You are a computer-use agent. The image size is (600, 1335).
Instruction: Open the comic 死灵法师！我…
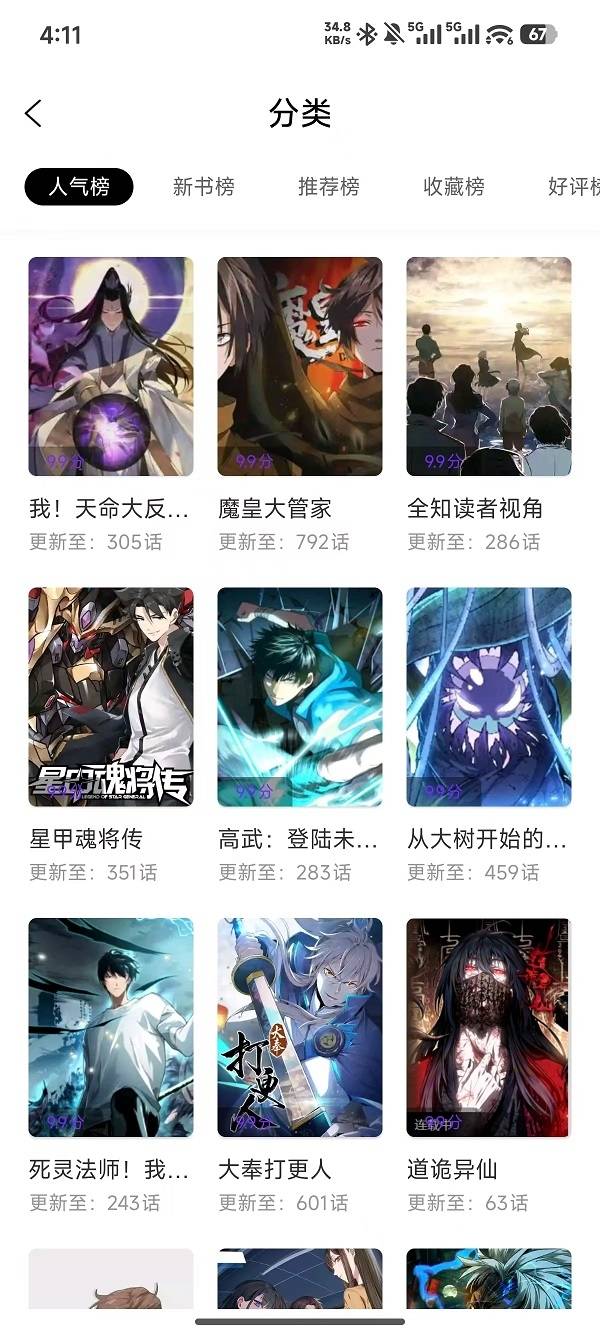111,1027
